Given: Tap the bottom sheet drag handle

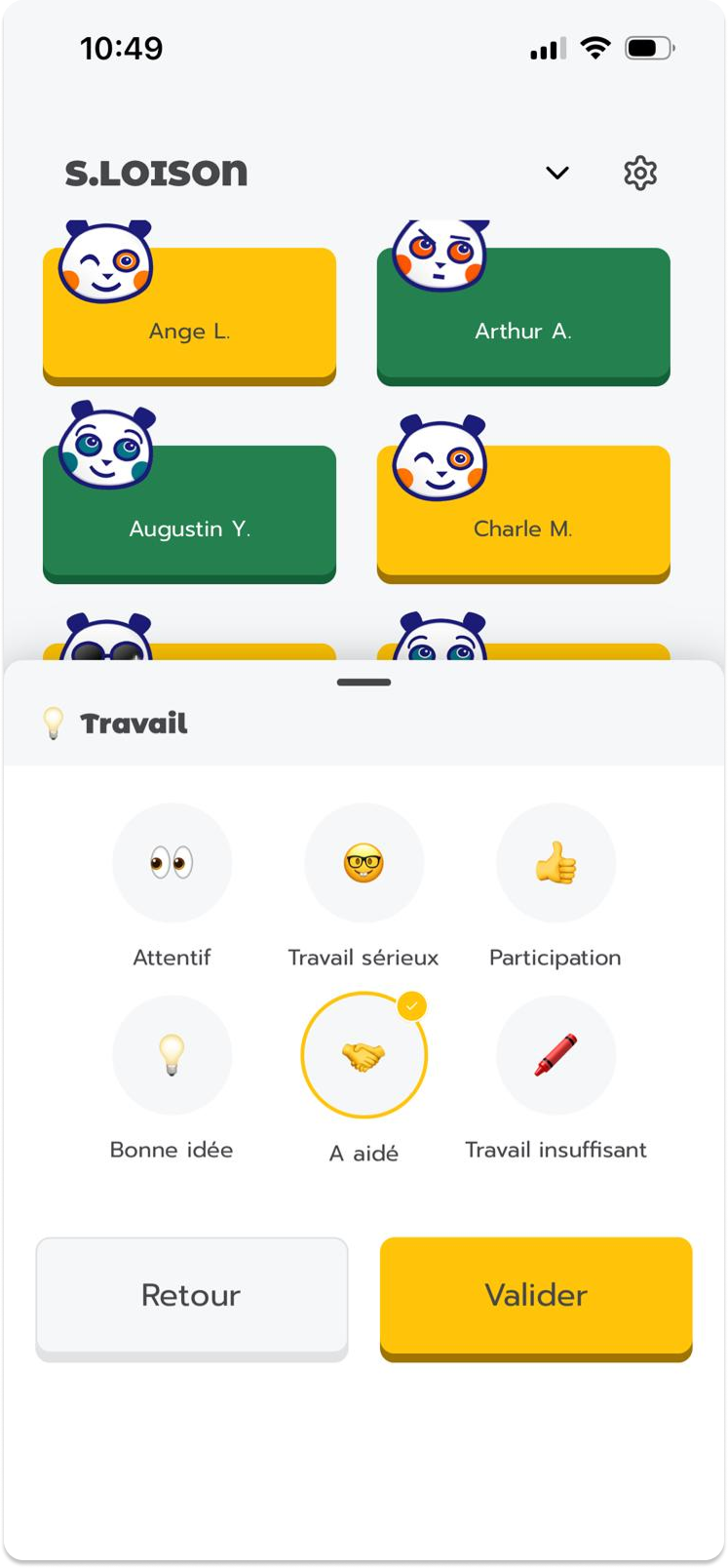Looking at the screenshot, I should pos(364,683).
